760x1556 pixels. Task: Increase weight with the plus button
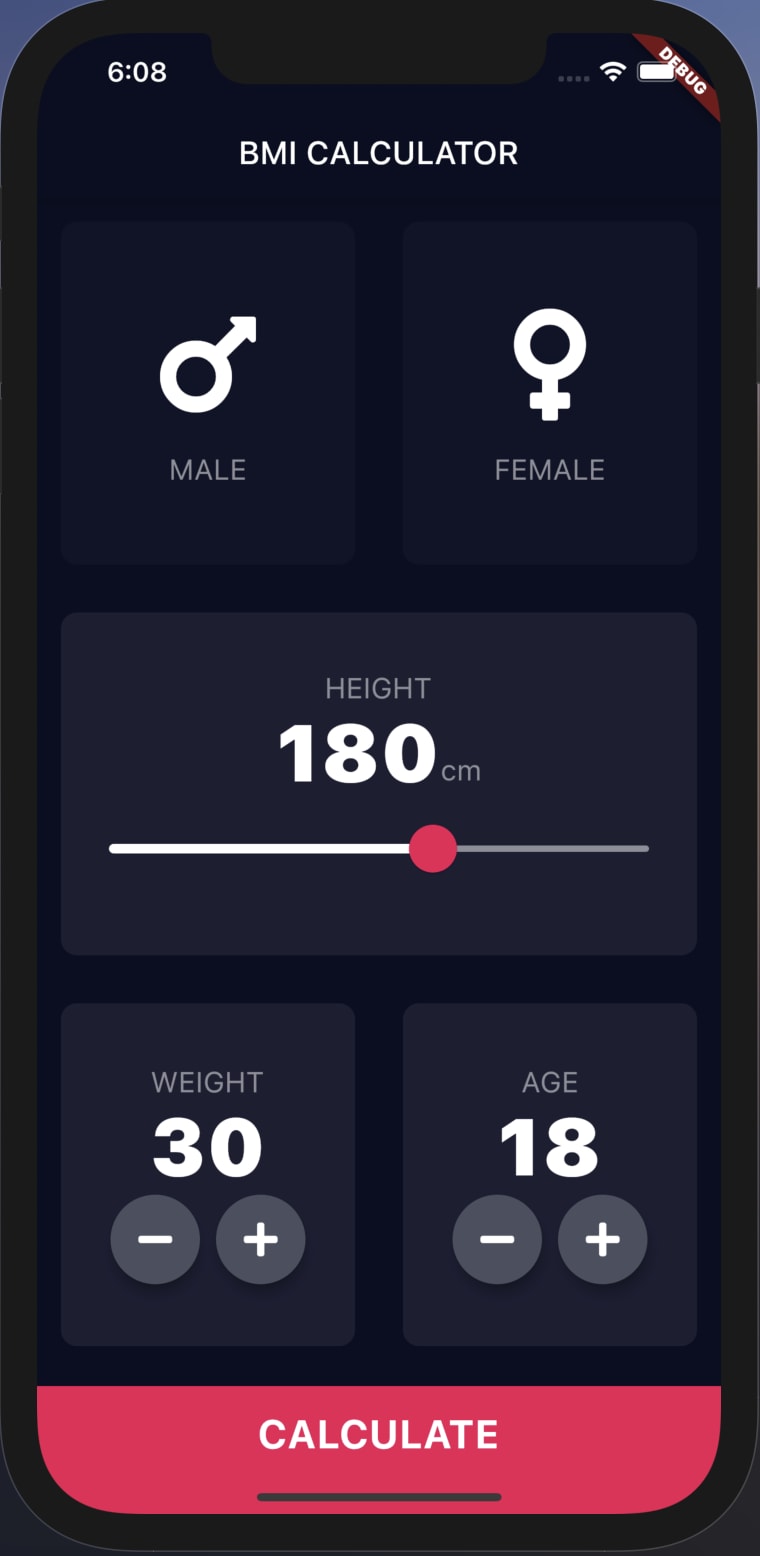click(261, 1239)
